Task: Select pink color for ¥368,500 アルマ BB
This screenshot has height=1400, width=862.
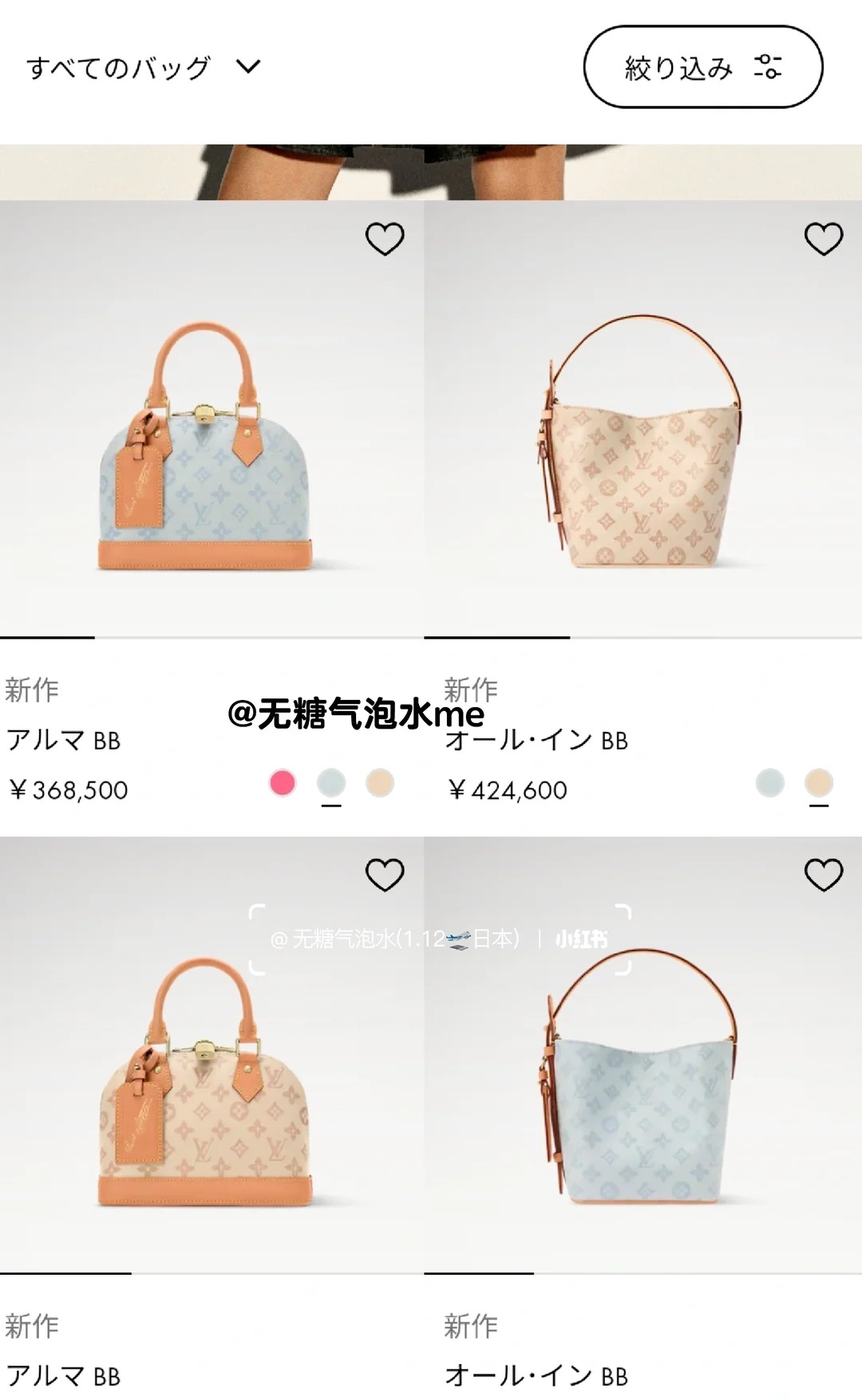Action: (283, 783)
